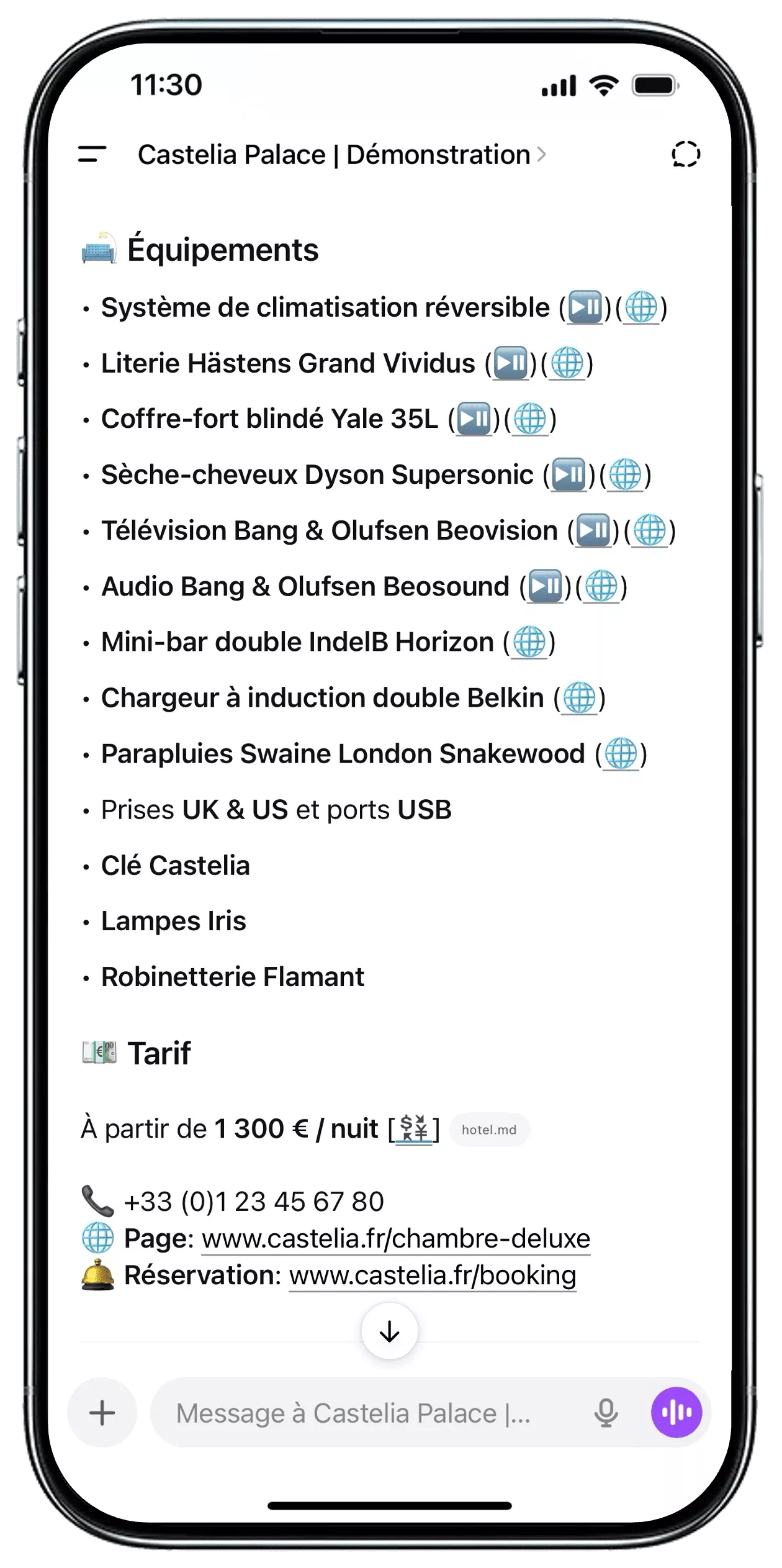Open the www.castelia.fr/booking reservation link
Viewport: 782px width, 1568px height.
[x=433, y=1275]
